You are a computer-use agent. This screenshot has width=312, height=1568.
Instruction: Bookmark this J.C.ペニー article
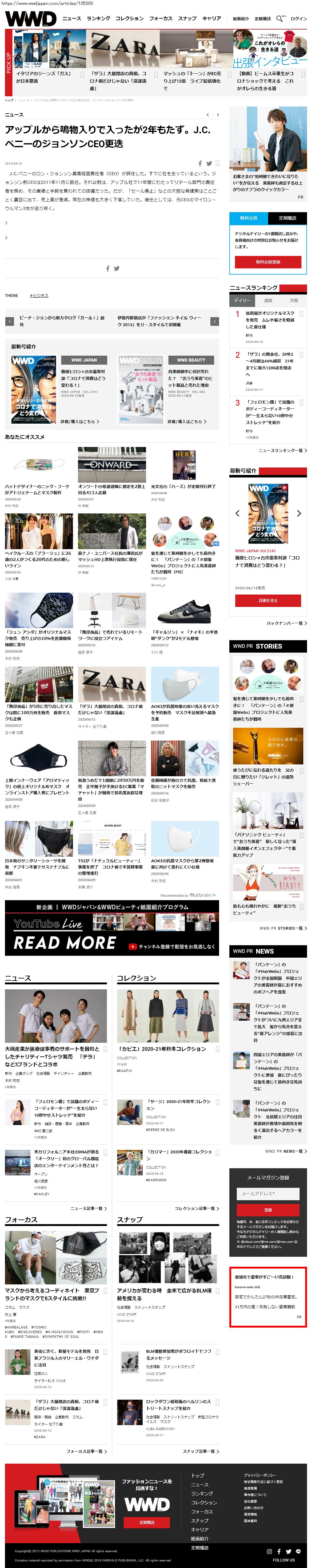(218, 163)
